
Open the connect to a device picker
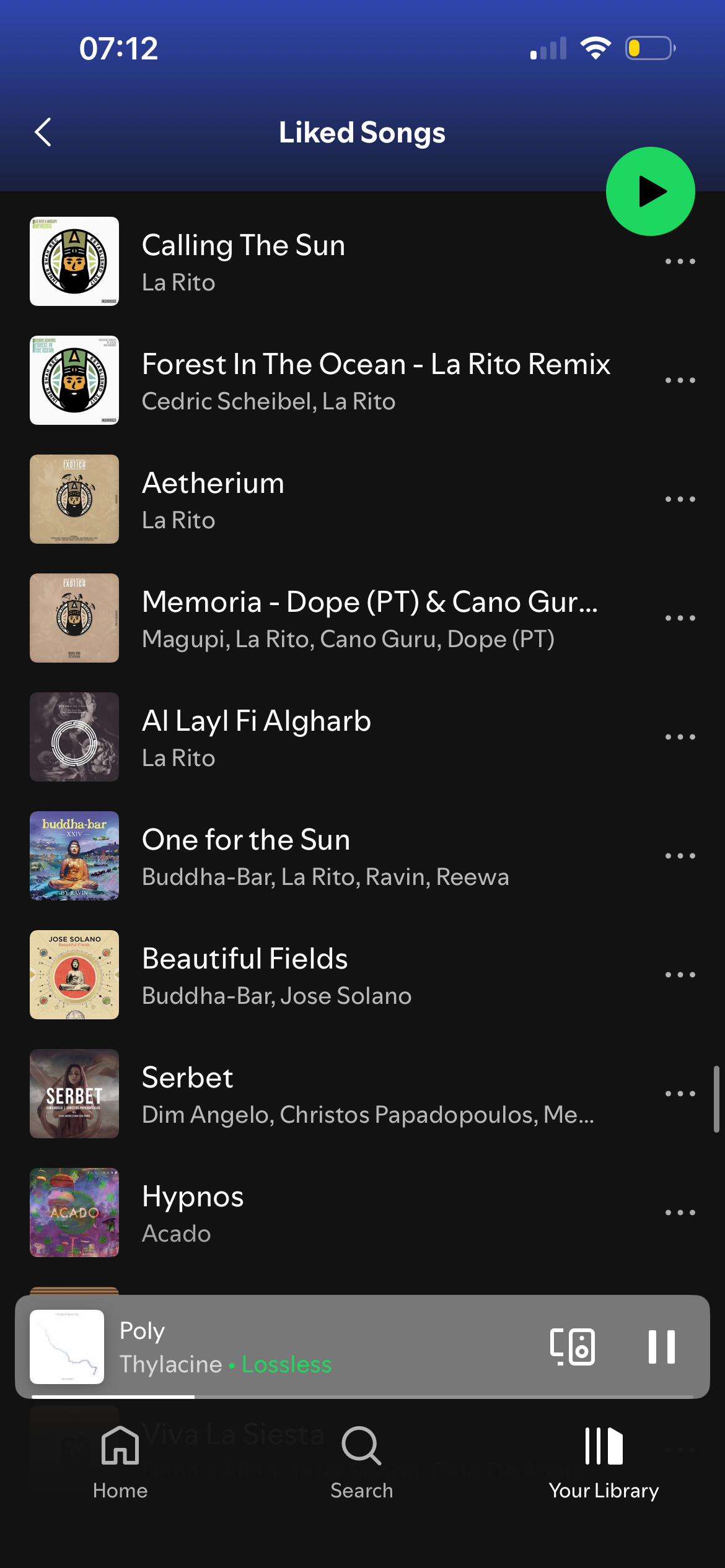(573, 1346)
